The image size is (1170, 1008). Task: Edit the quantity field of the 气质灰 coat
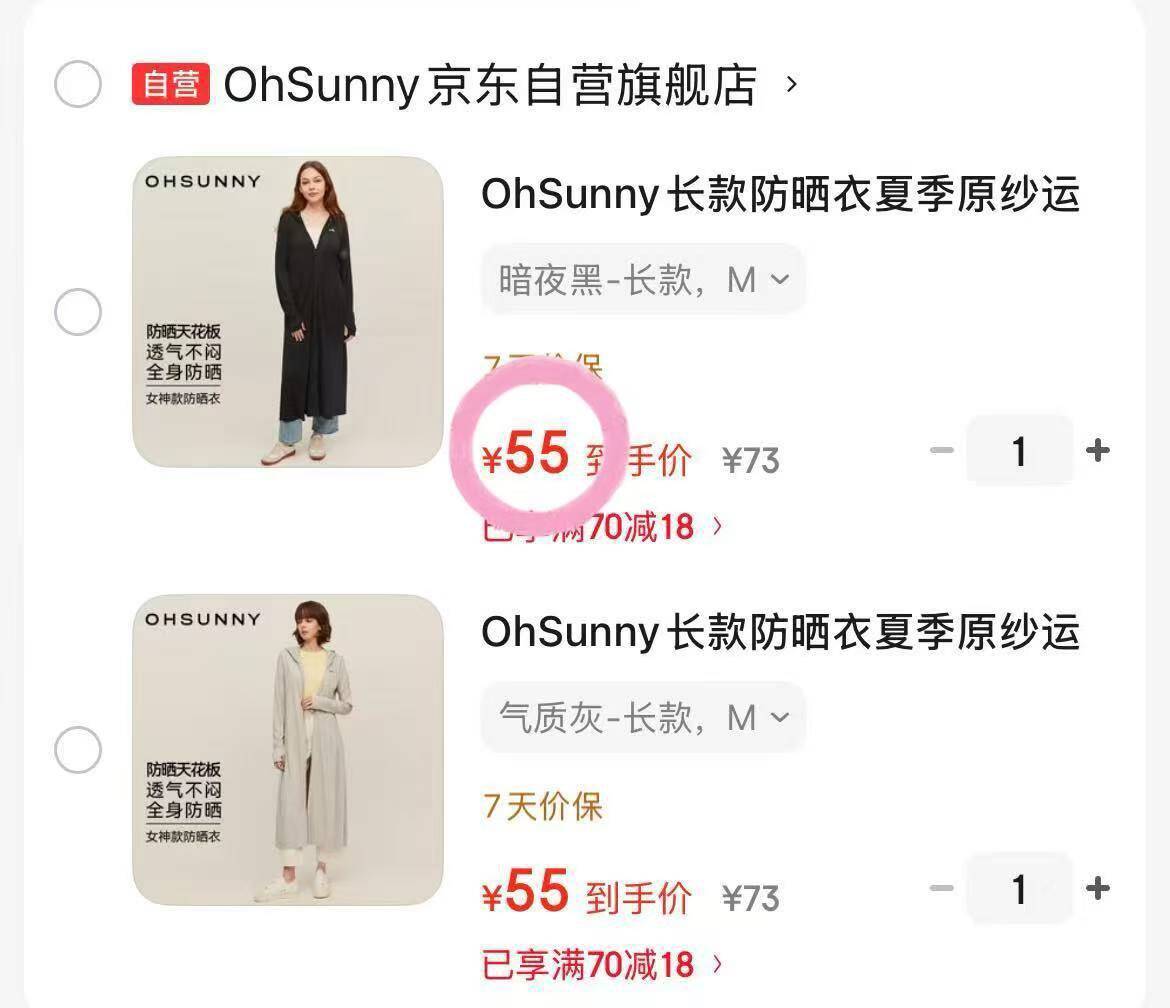(1019, 889)
